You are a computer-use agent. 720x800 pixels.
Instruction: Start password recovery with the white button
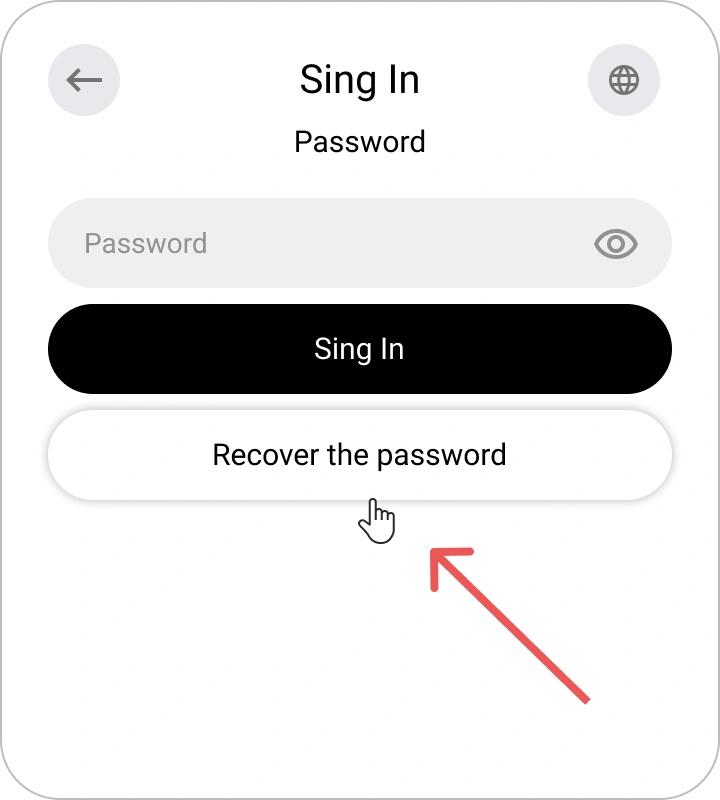(x=360, y=455)
